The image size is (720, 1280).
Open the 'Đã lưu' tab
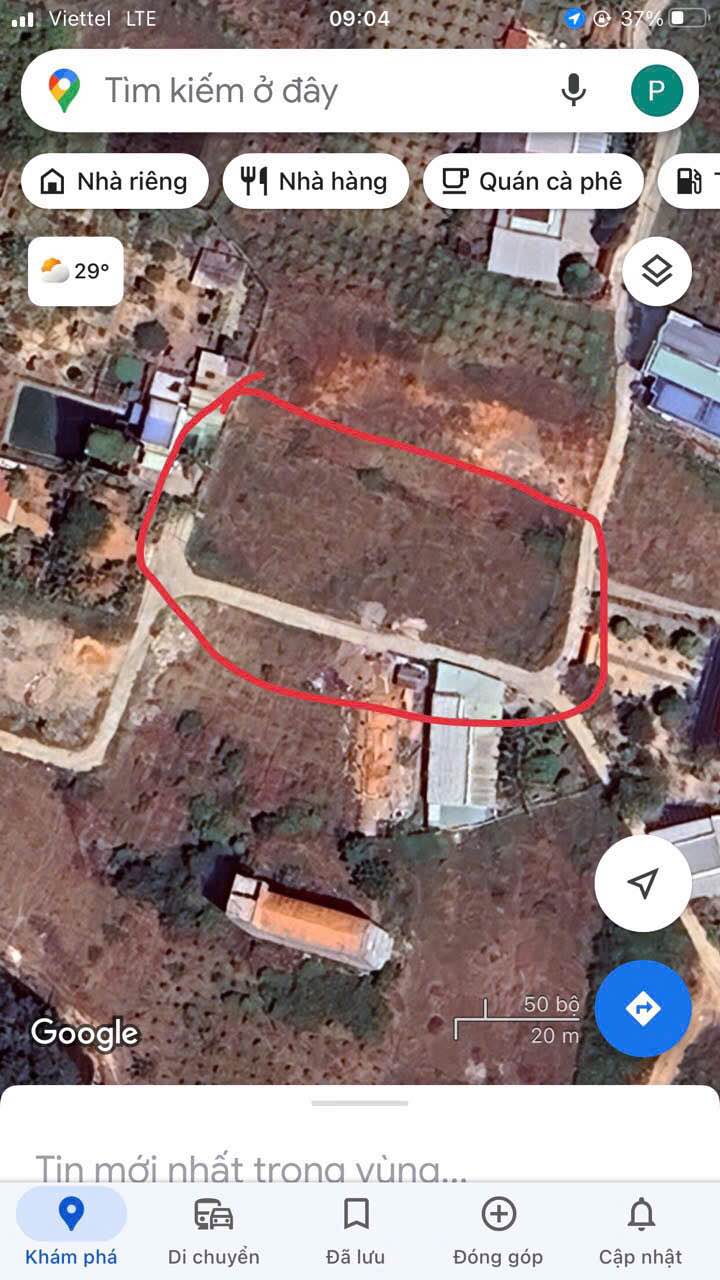356,1229
